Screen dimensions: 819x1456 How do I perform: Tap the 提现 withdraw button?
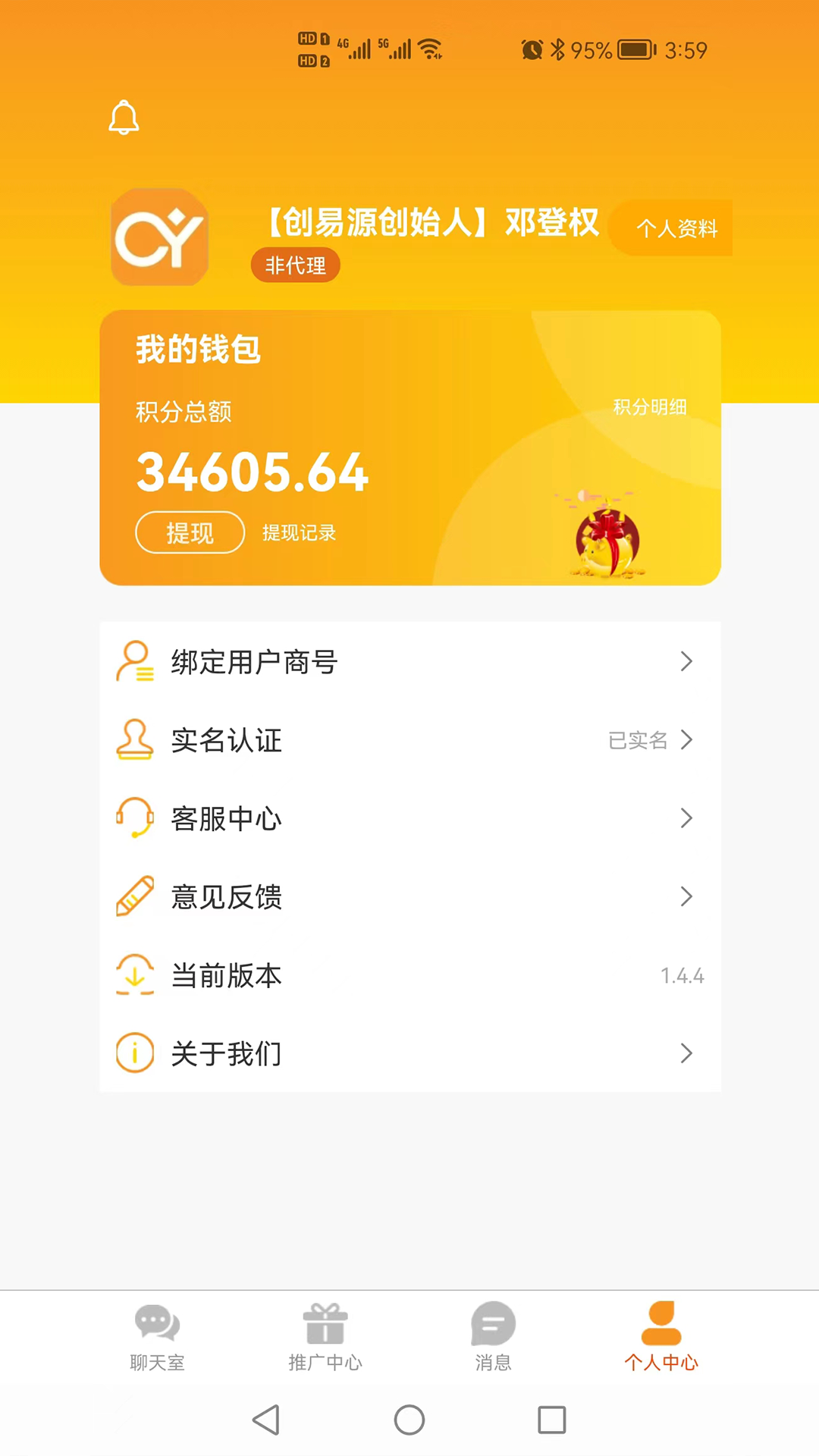pyautogui.click(x=190, y=533)
